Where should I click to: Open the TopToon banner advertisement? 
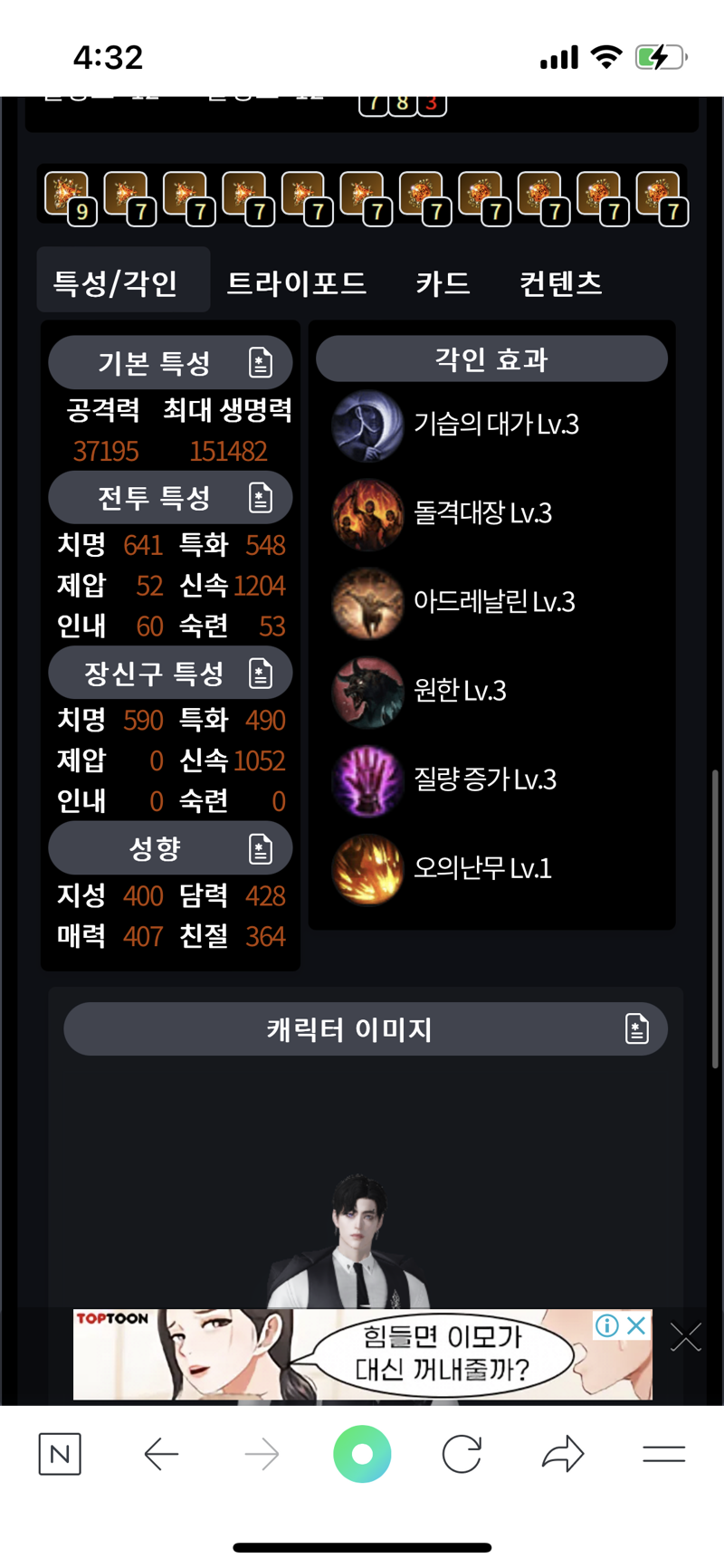[362, 1354]
